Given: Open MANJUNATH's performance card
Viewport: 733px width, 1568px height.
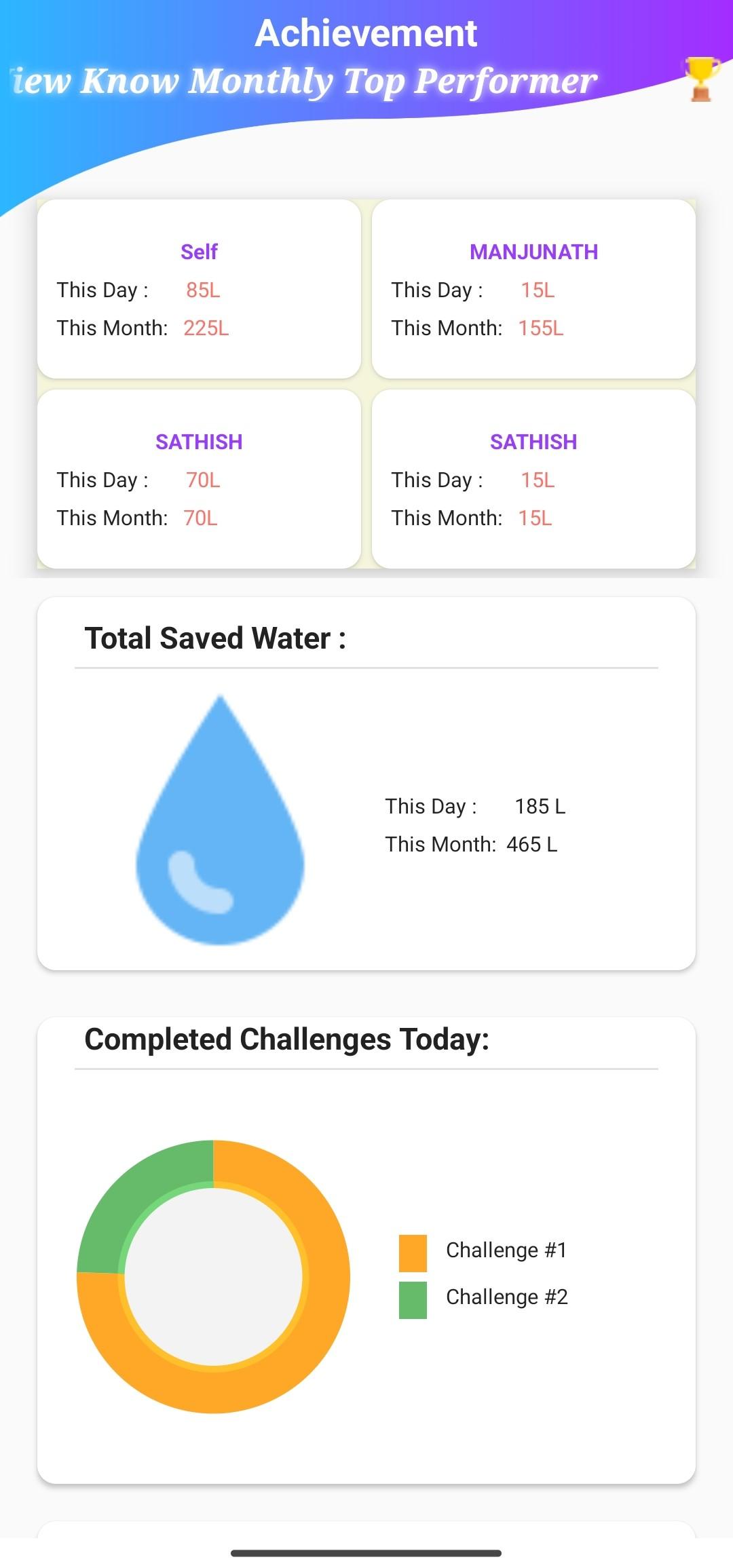Looking at the screenshot, I should 533,289.
